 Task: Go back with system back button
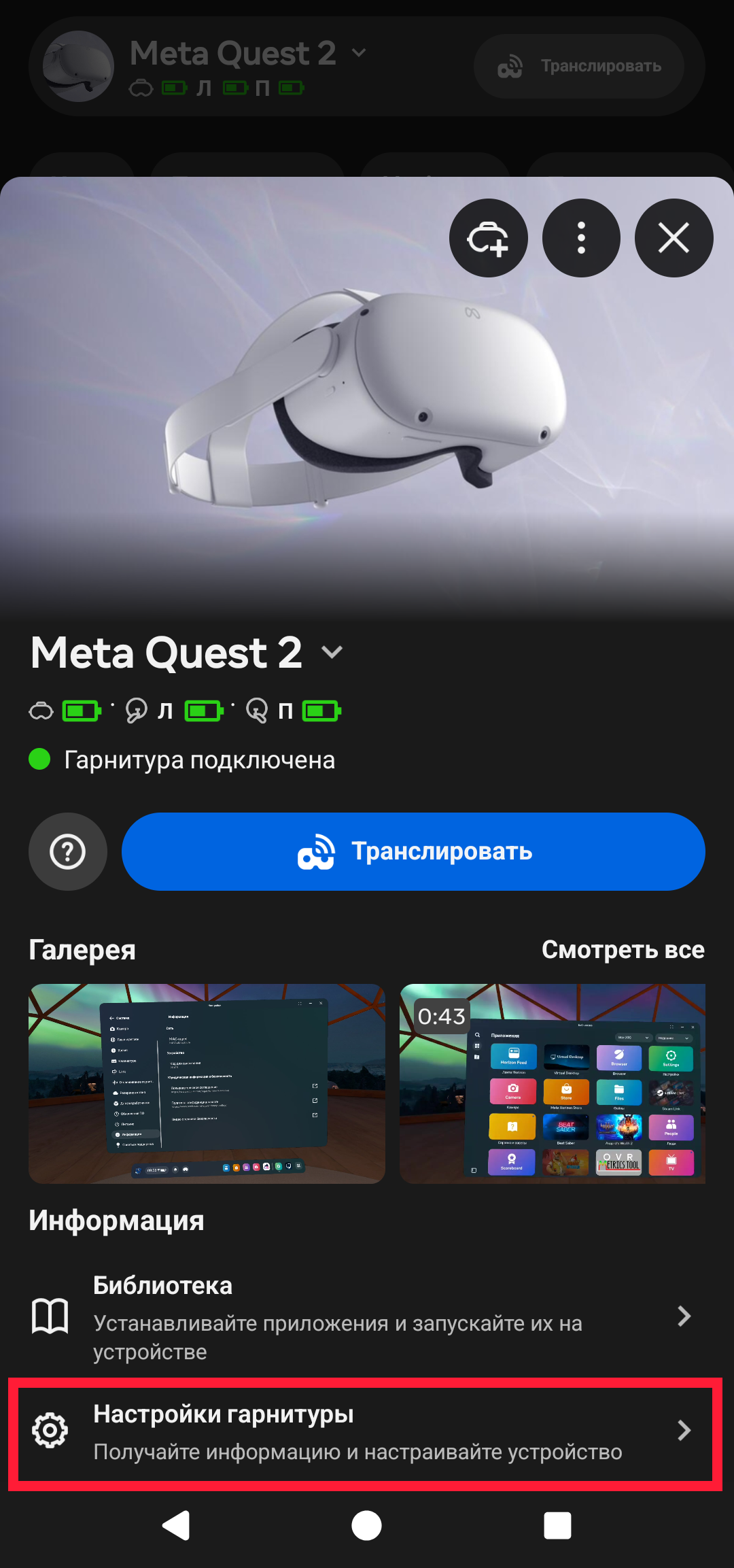176,1525
